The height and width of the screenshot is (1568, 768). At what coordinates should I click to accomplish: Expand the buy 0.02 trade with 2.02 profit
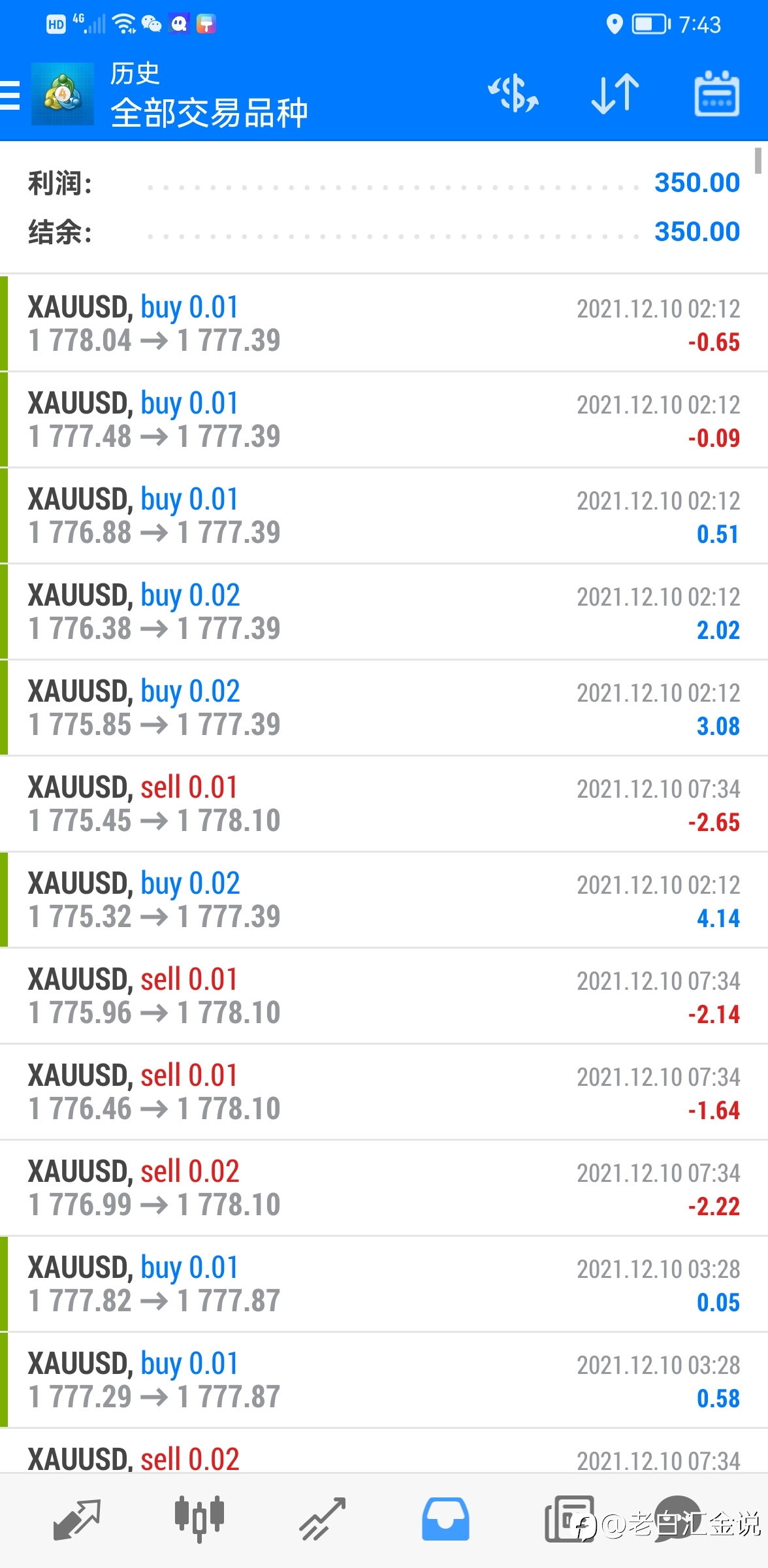pyautogui.click(x=384, y=612)
